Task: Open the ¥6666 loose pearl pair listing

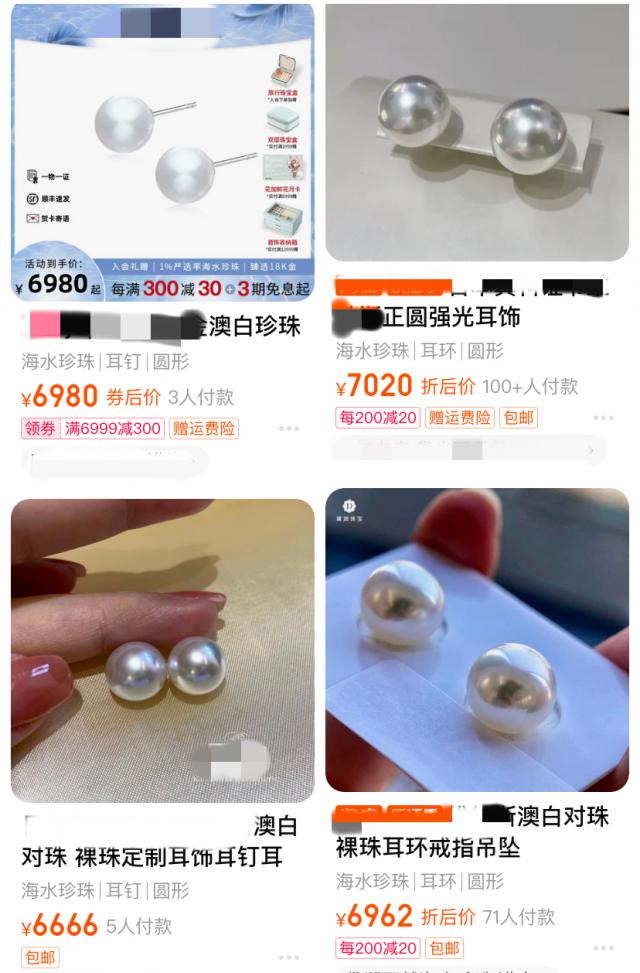Action: point(162,650)
